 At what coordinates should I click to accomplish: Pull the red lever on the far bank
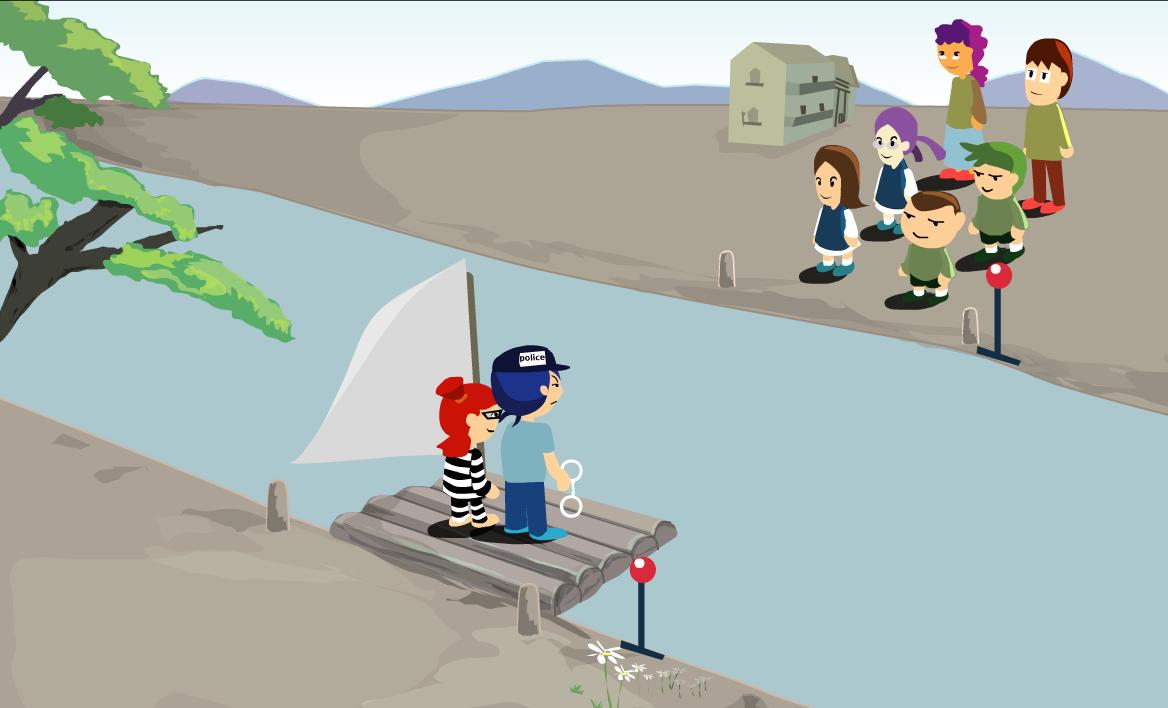click(998, 277)
